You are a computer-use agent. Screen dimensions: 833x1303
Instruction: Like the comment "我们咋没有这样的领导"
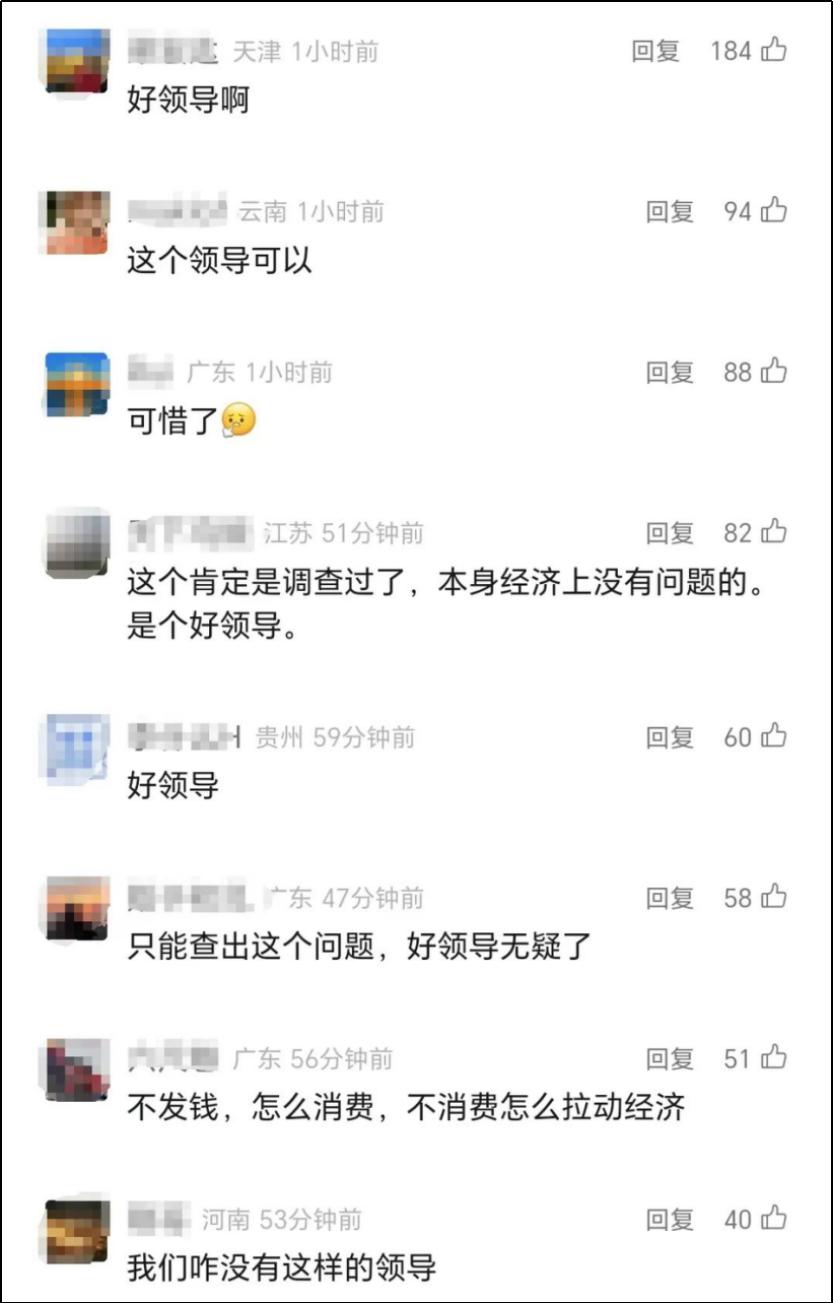tap(773, 1219)
